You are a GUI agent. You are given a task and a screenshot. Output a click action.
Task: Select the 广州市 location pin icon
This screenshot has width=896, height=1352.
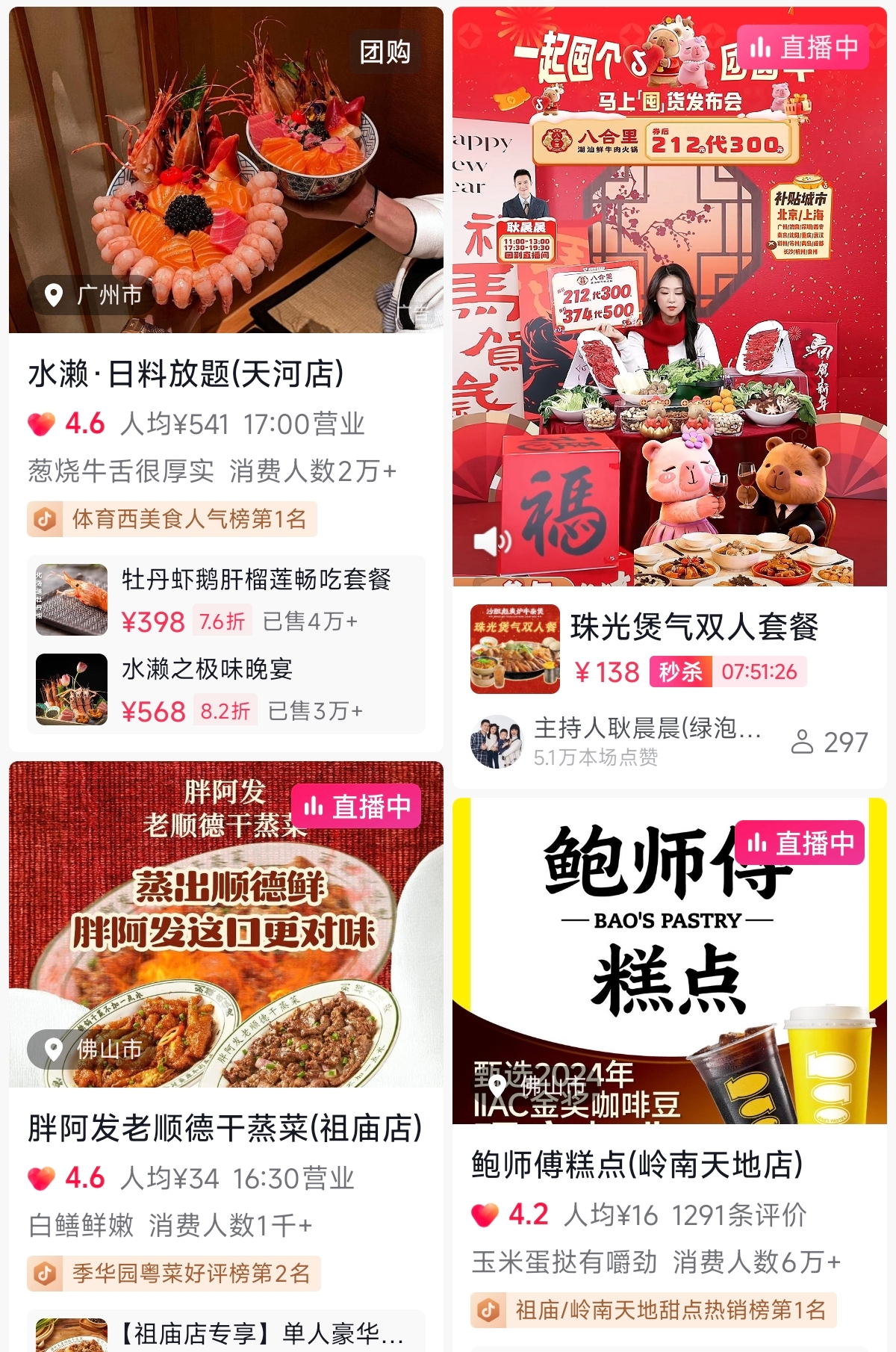tap(52, 296)
